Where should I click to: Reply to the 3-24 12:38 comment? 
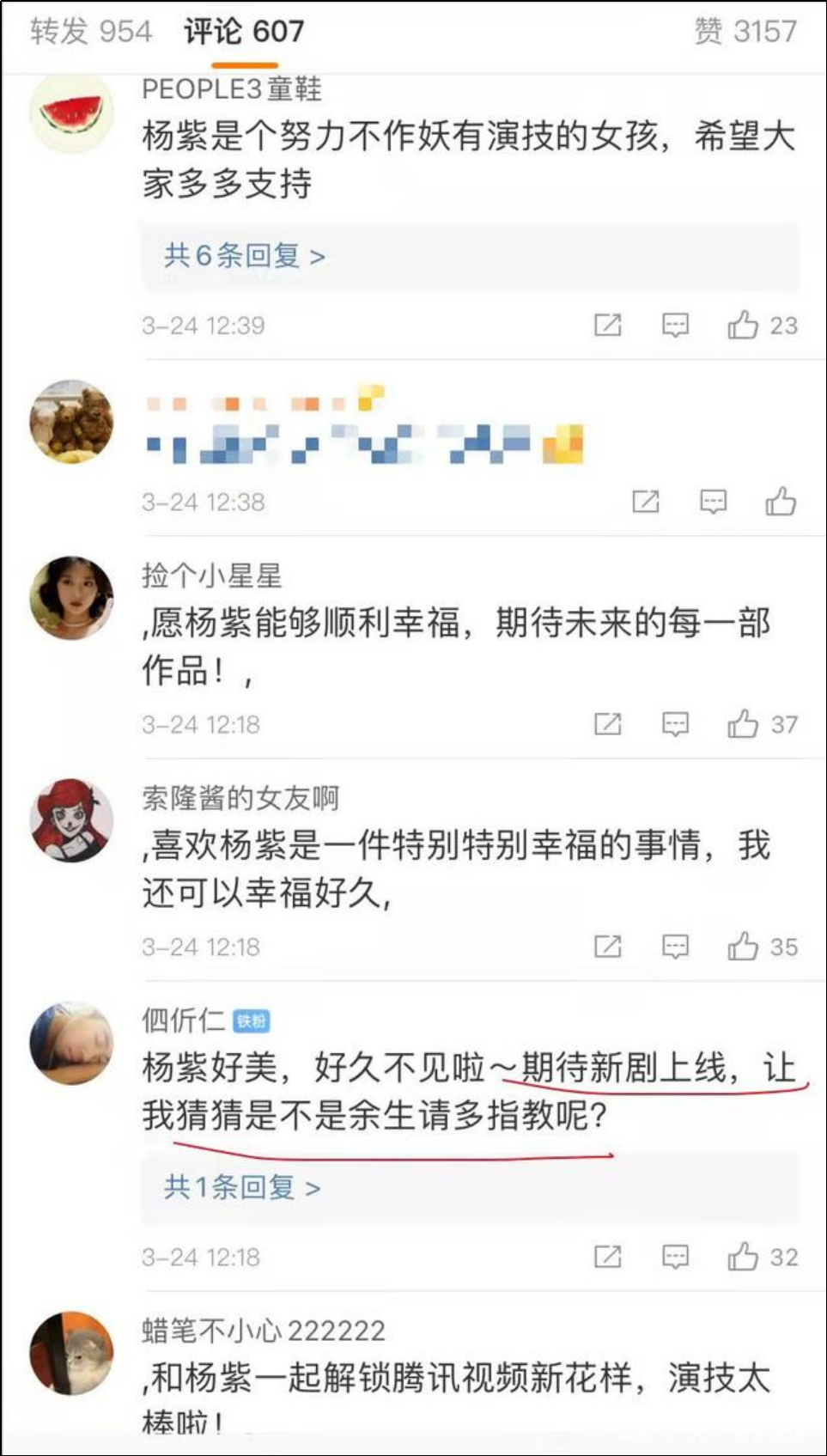pyautogui.click(x=713, y=502)
